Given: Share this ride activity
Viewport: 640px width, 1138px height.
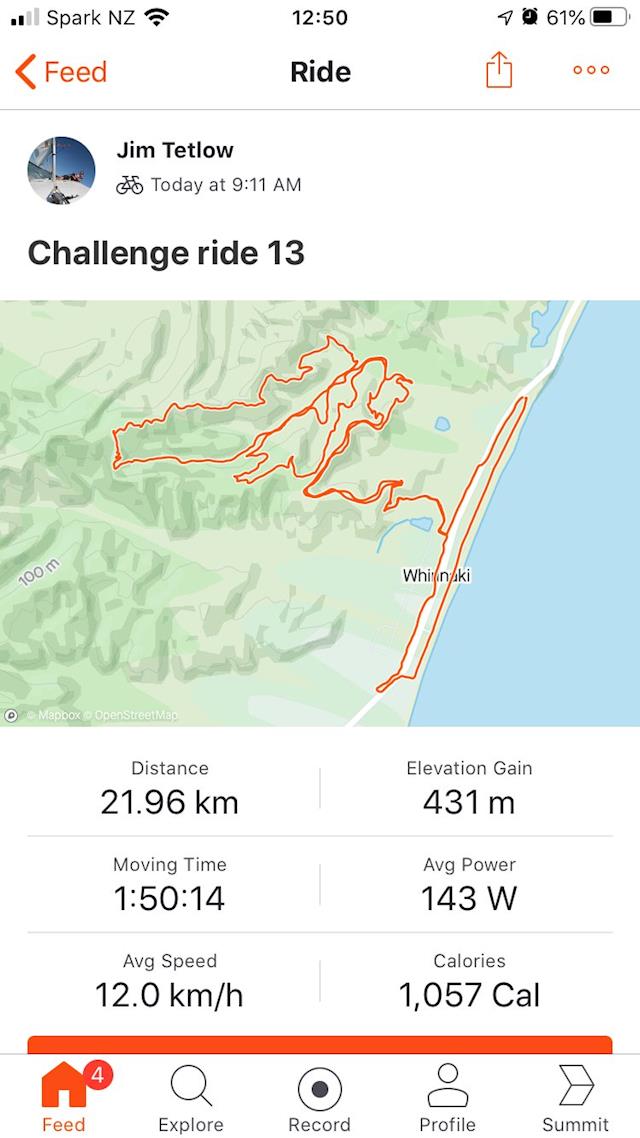Looking at the screenshot, I should (498, 71).
